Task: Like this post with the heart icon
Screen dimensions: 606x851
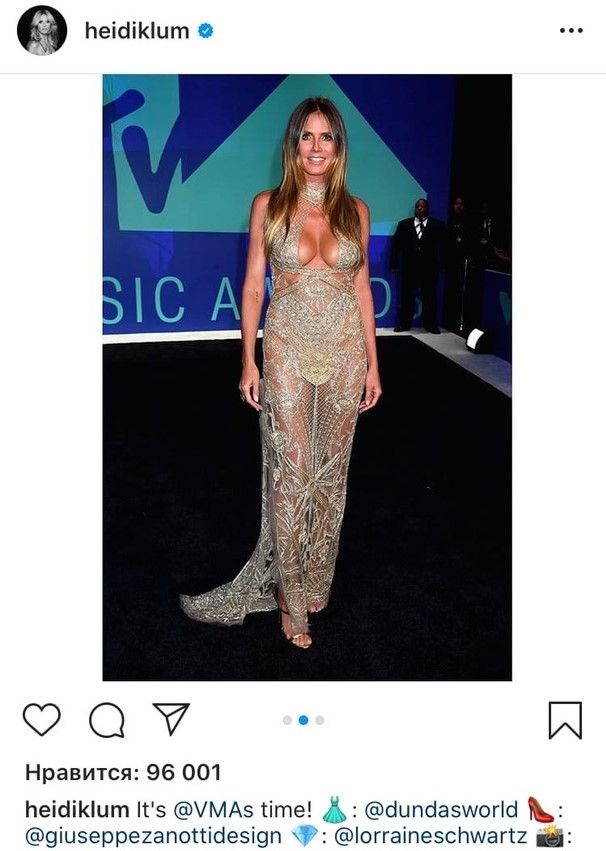Action: (42, 719)
